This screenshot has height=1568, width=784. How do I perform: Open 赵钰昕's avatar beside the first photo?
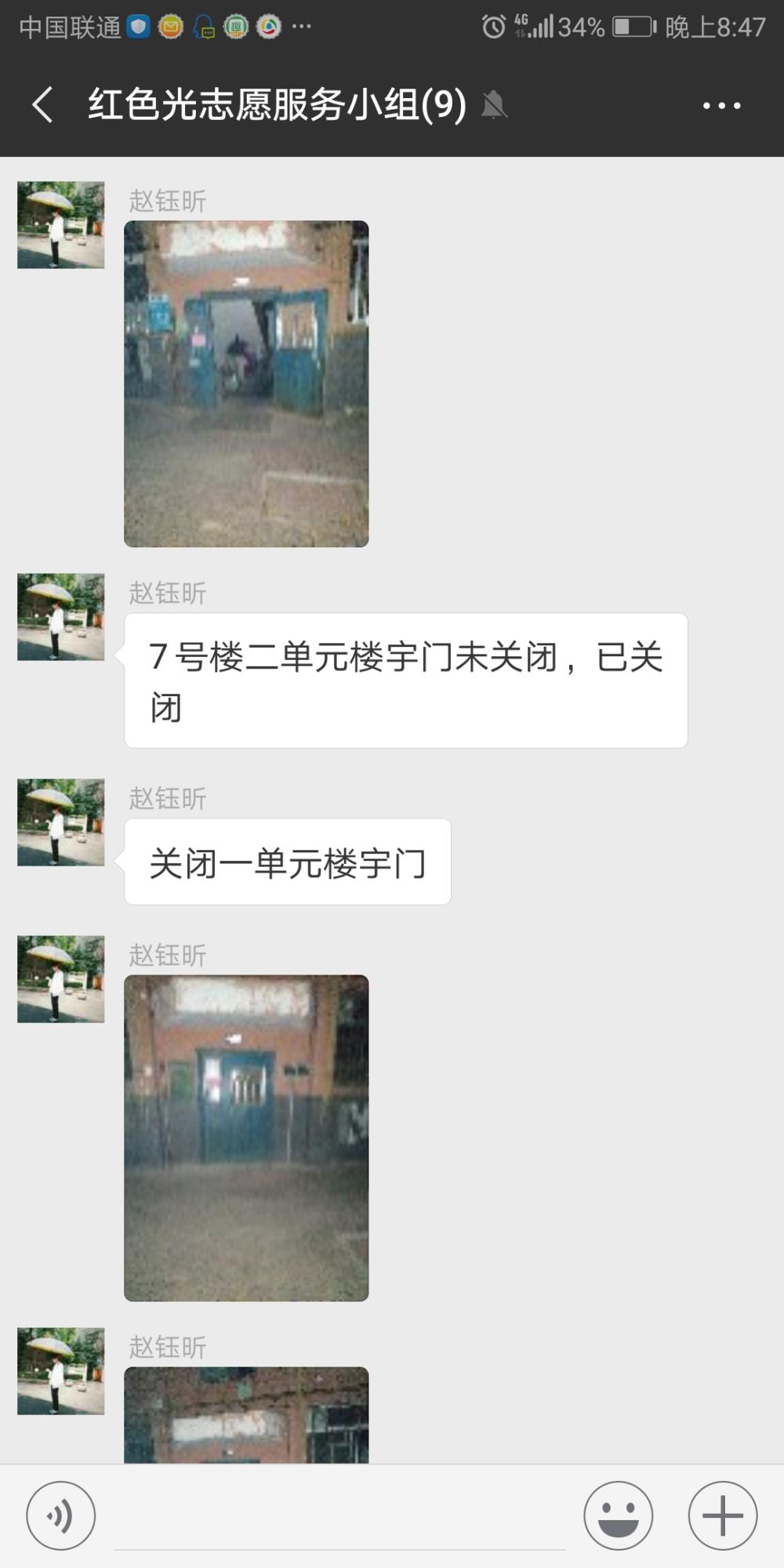(61, 225)
